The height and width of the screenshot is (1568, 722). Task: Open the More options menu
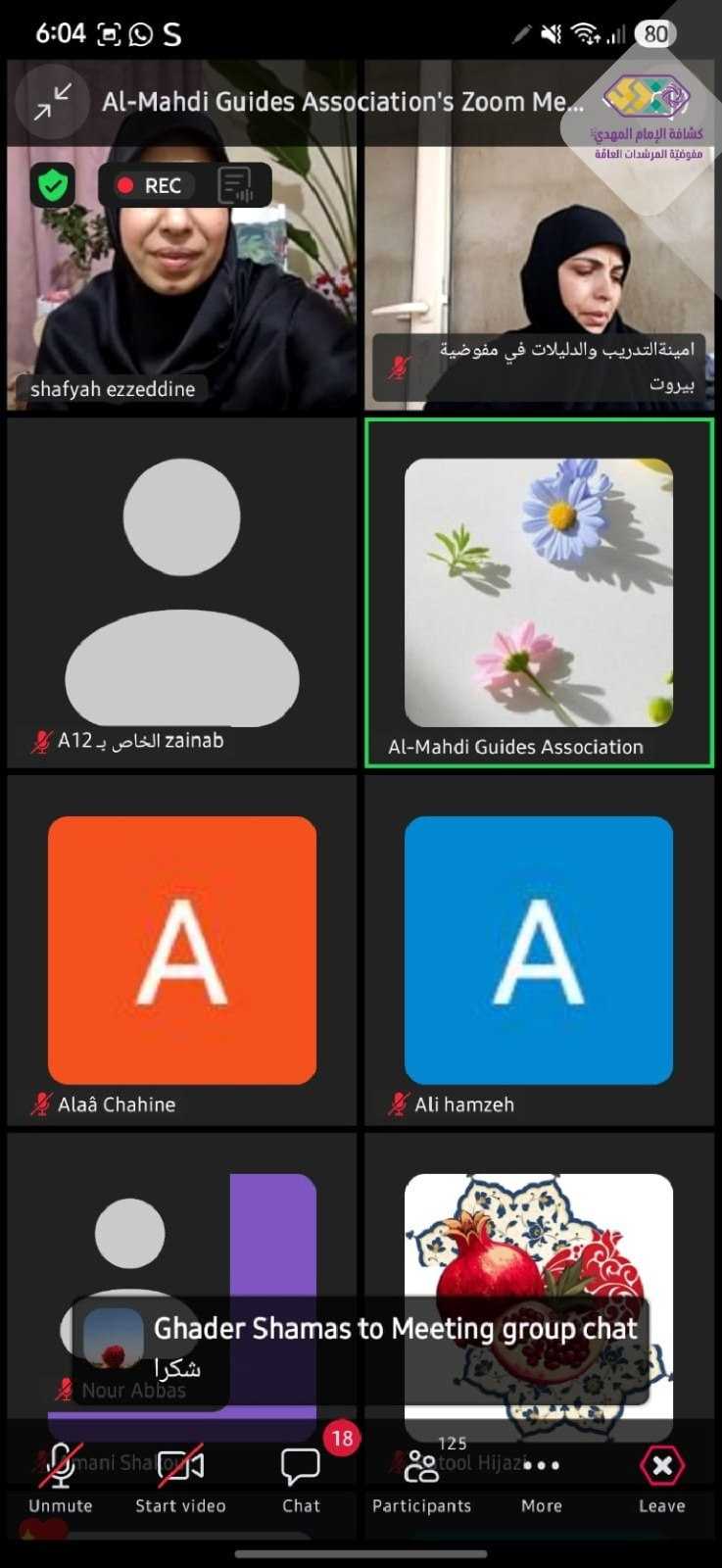542,1480
